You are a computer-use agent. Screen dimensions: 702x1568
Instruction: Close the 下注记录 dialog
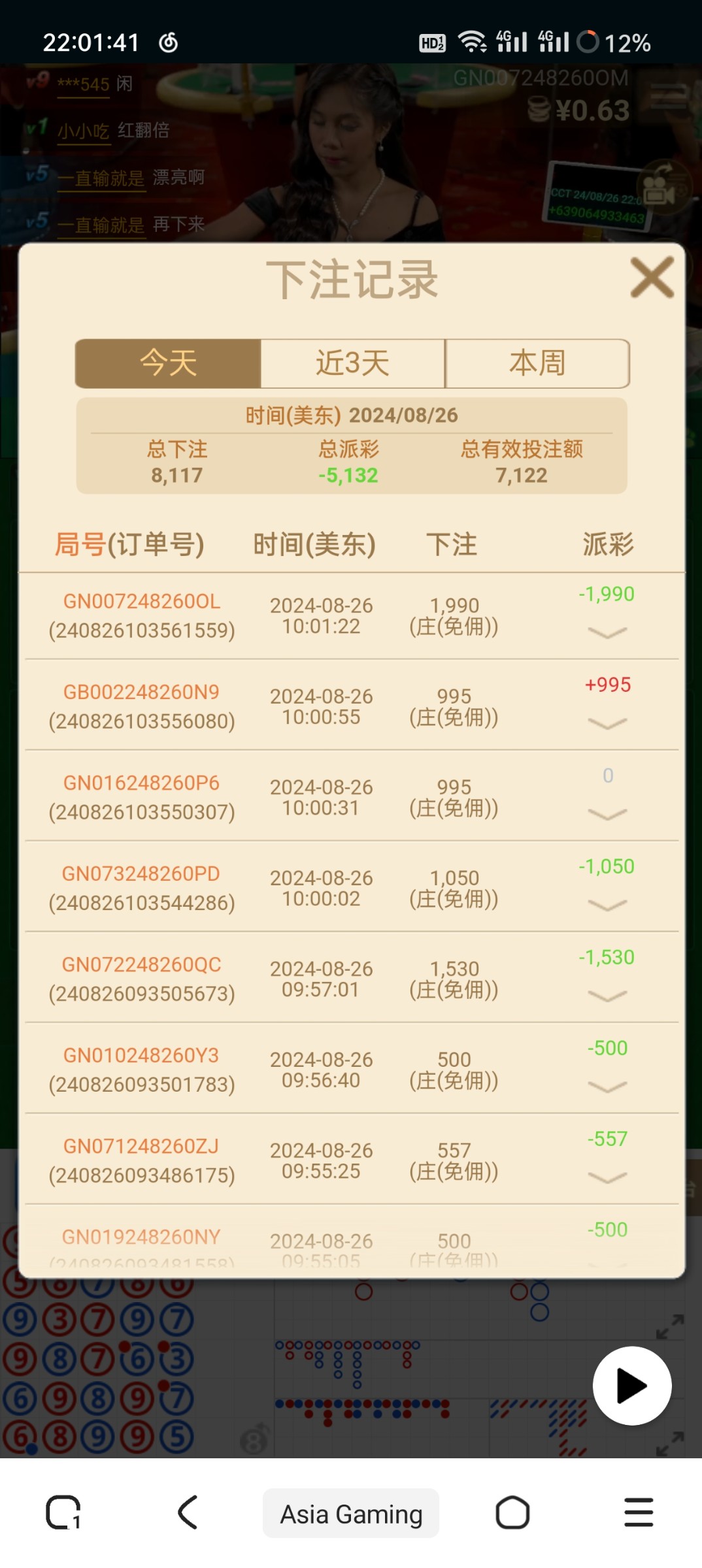coord(652,278)
